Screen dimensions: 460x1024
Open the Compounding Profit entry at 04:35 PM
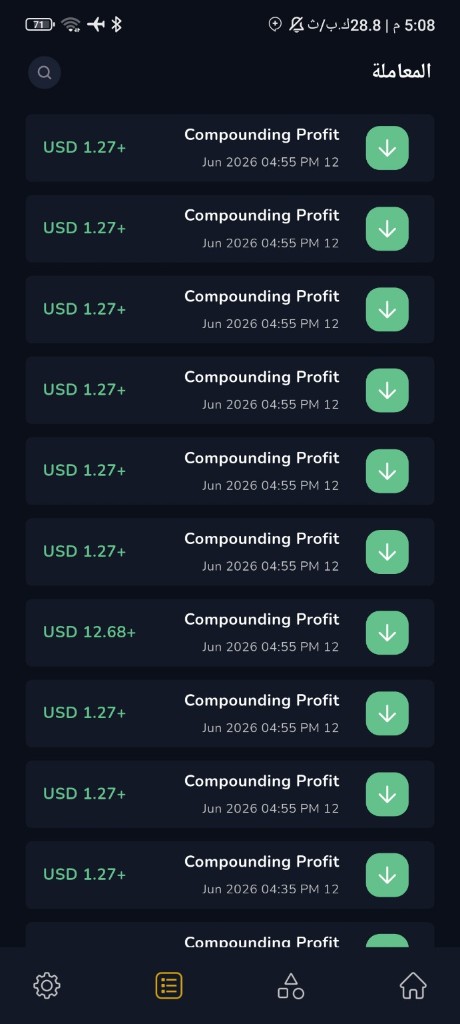pyautogui.click(x=230, y=874)
